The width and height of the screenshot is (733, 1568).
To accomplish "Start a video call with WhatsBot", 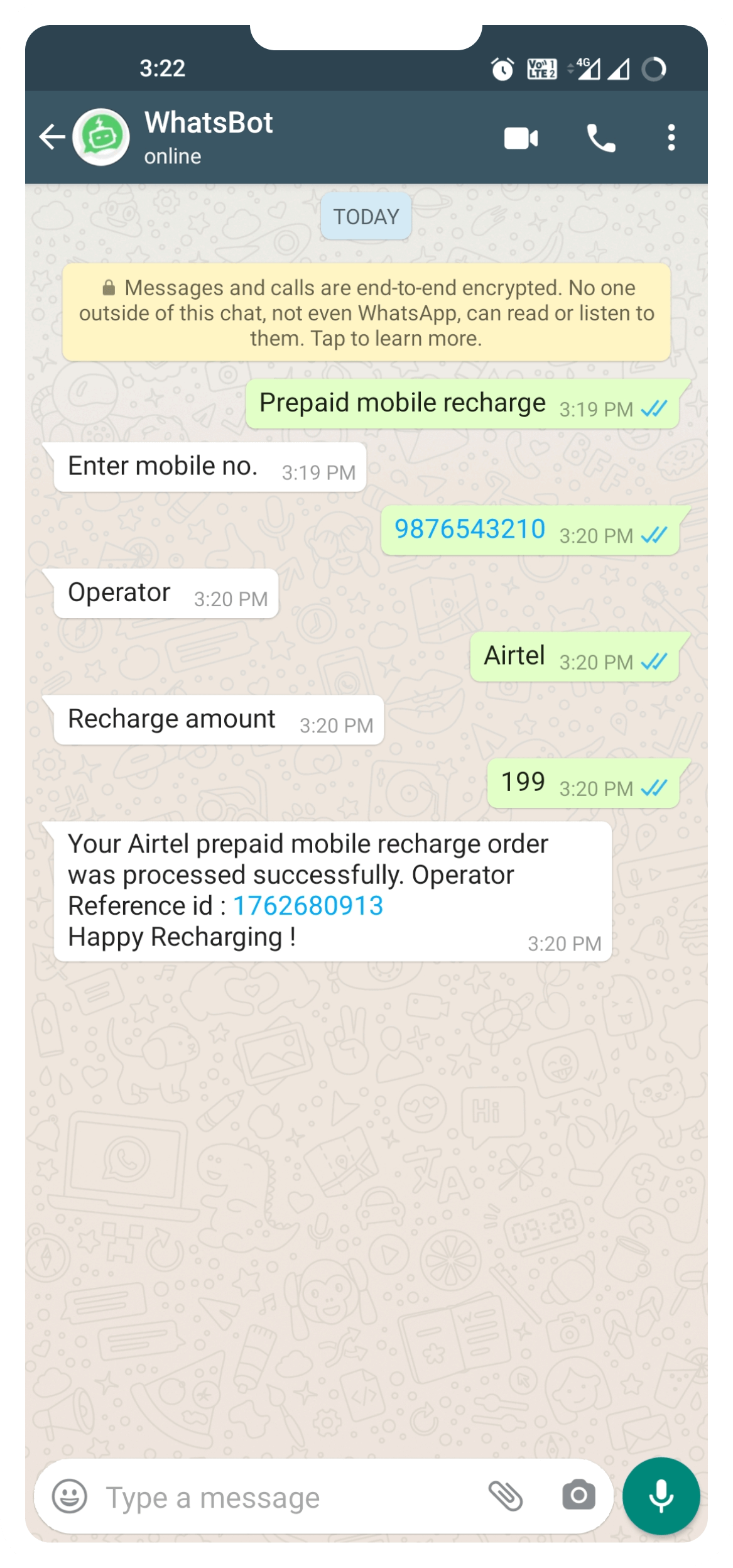I will click(x=521, y=138).
